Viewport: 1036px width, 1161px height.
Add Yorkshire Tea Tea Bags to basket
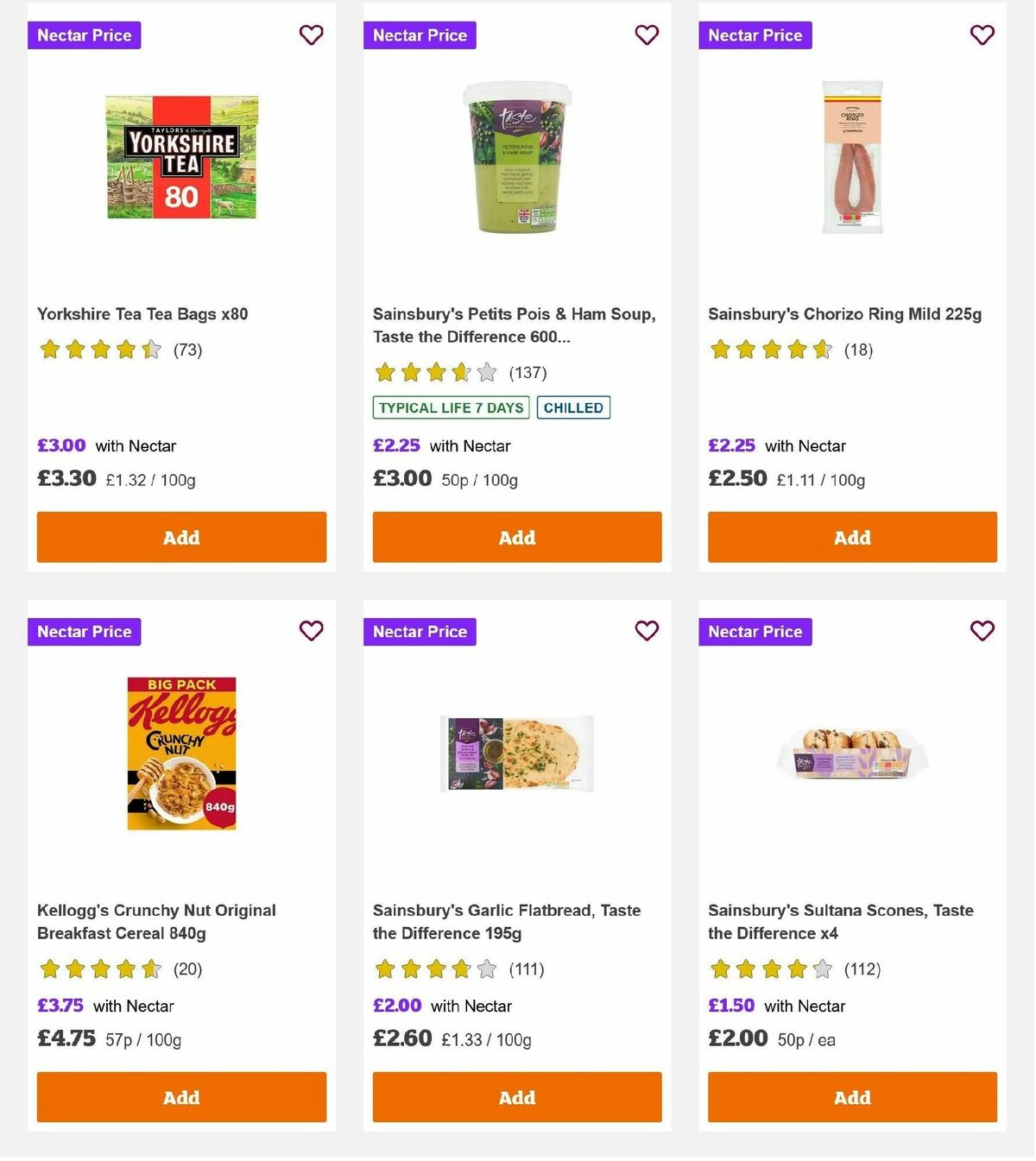[181, 537]
